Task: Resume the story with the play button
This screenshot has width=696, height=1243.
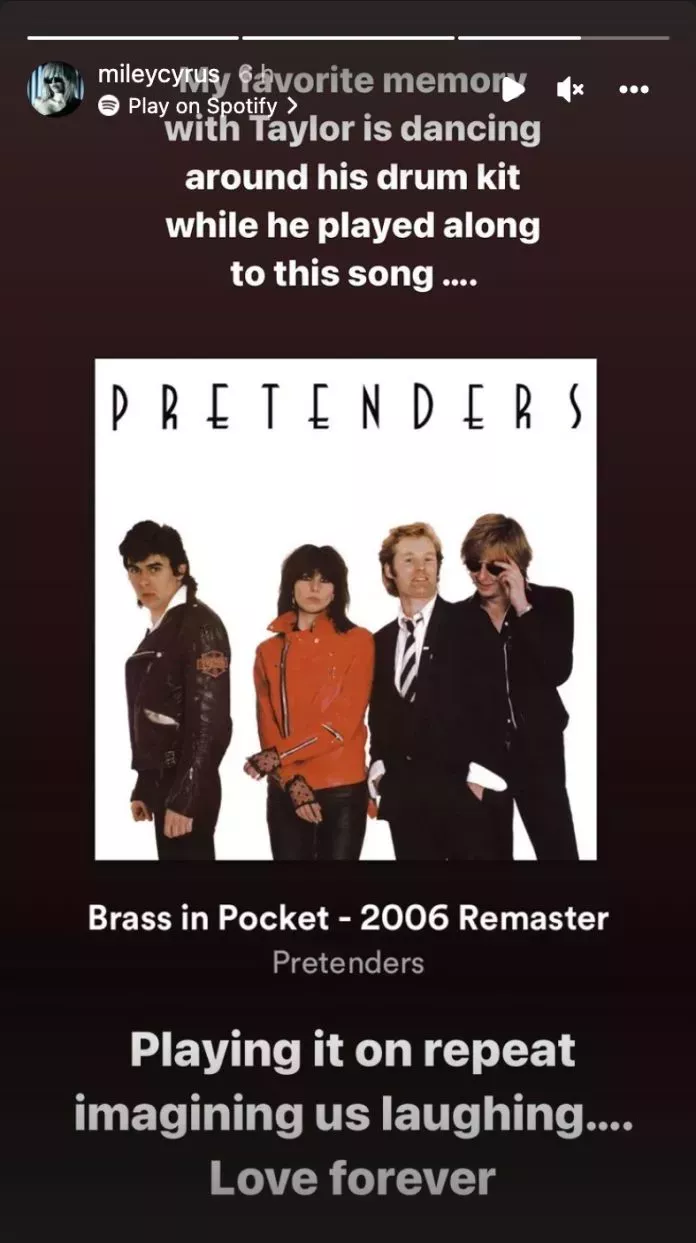Action: (x=513, y=90)
